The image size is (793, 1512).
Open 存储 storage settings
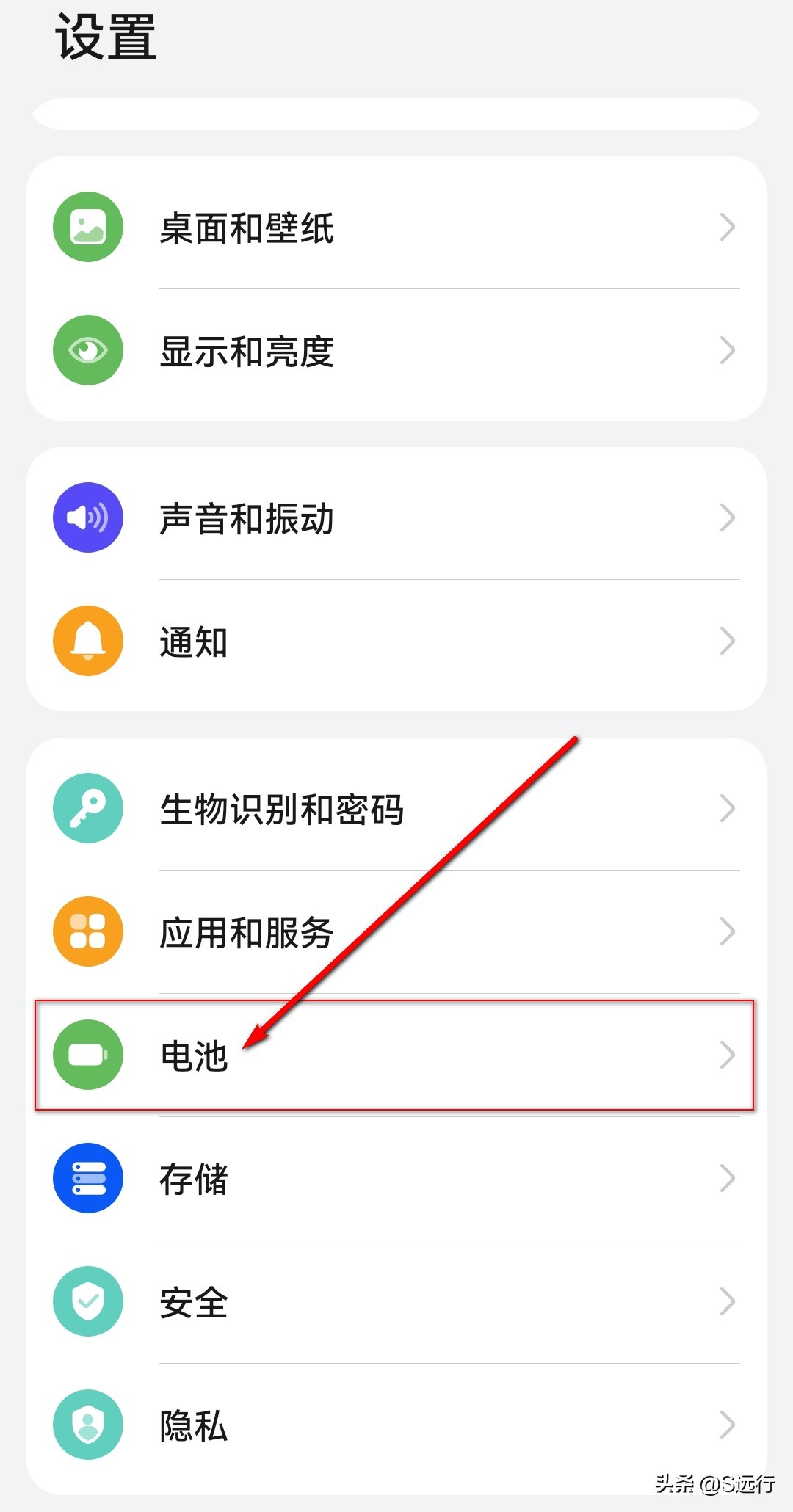[x=396, y=1179]
